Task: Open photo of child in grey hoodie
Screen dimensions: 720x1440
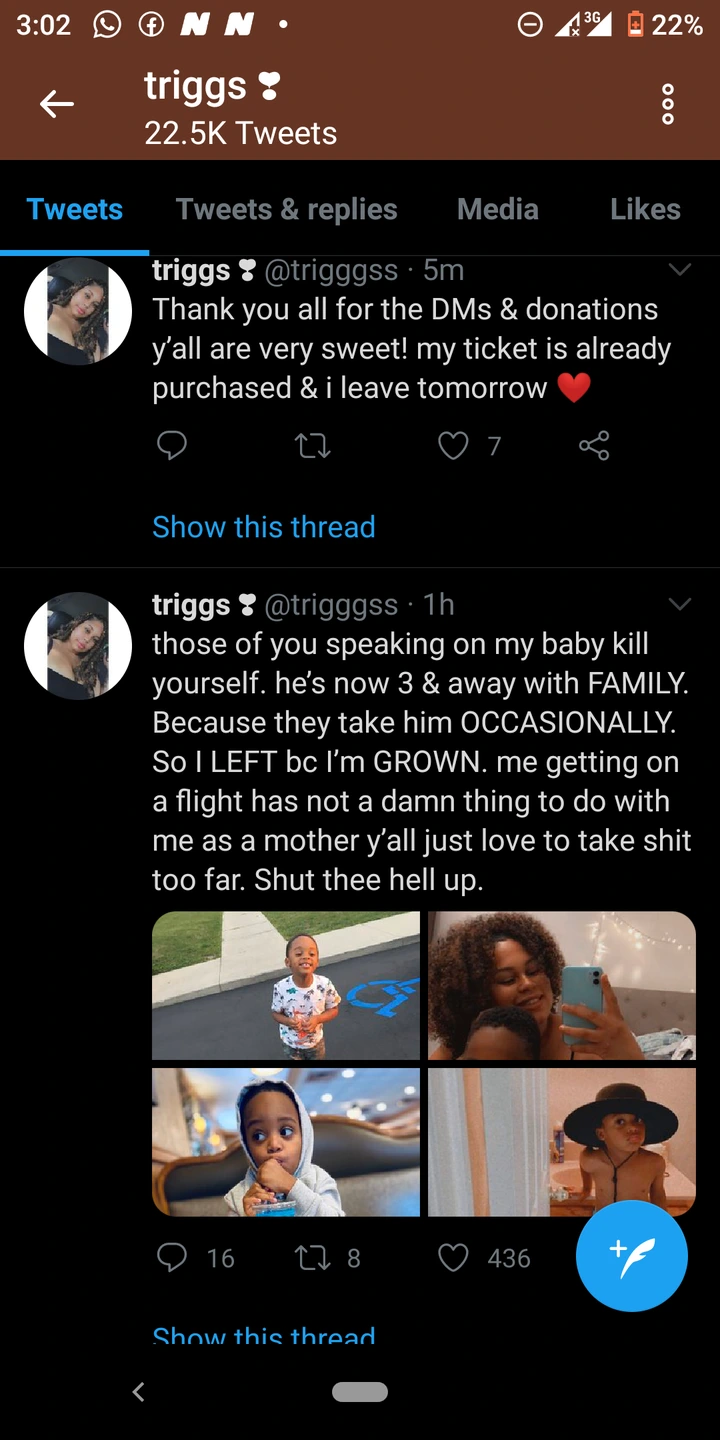Action: 285,1142
